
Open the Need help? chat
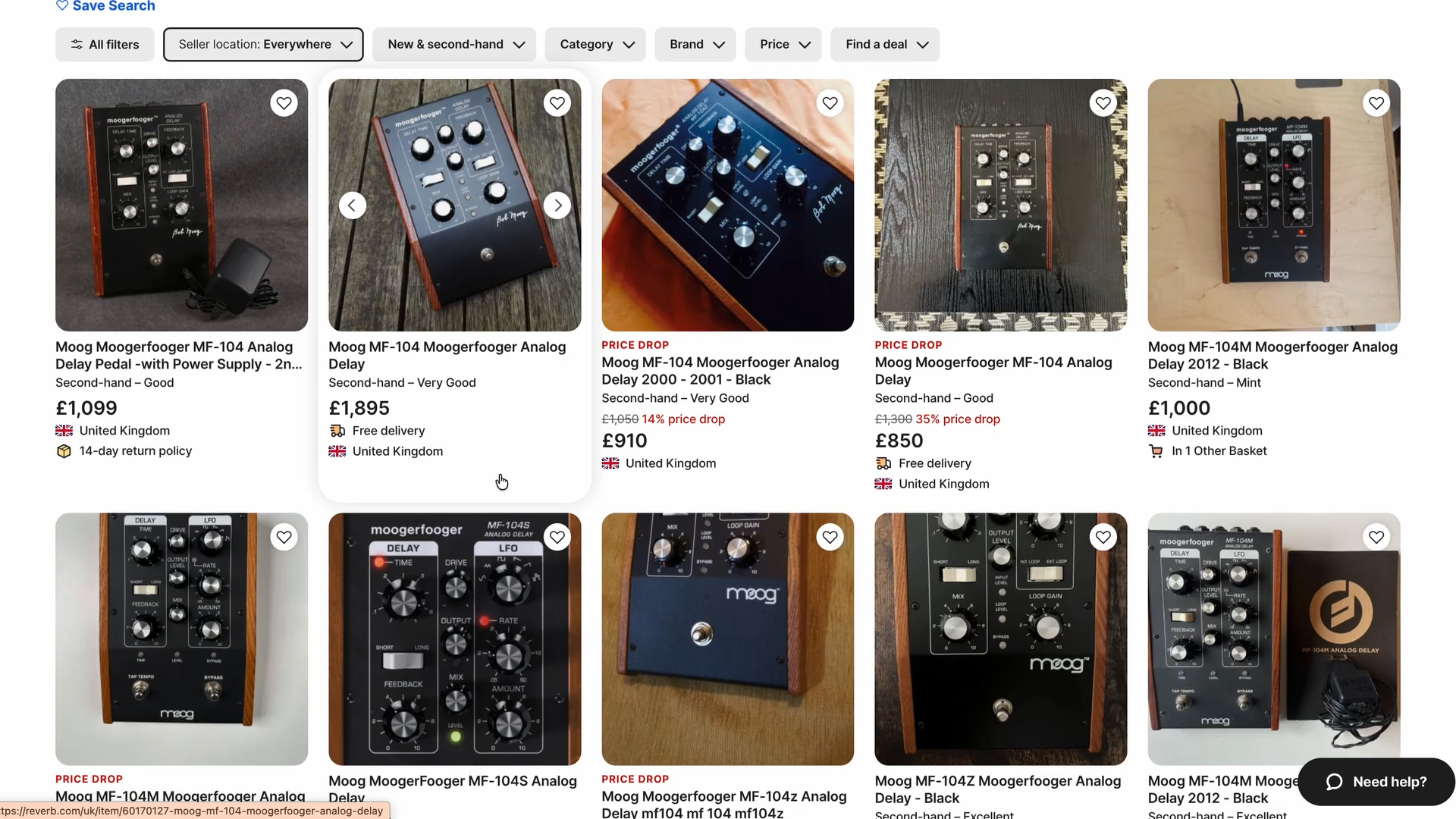point(1376,782)
